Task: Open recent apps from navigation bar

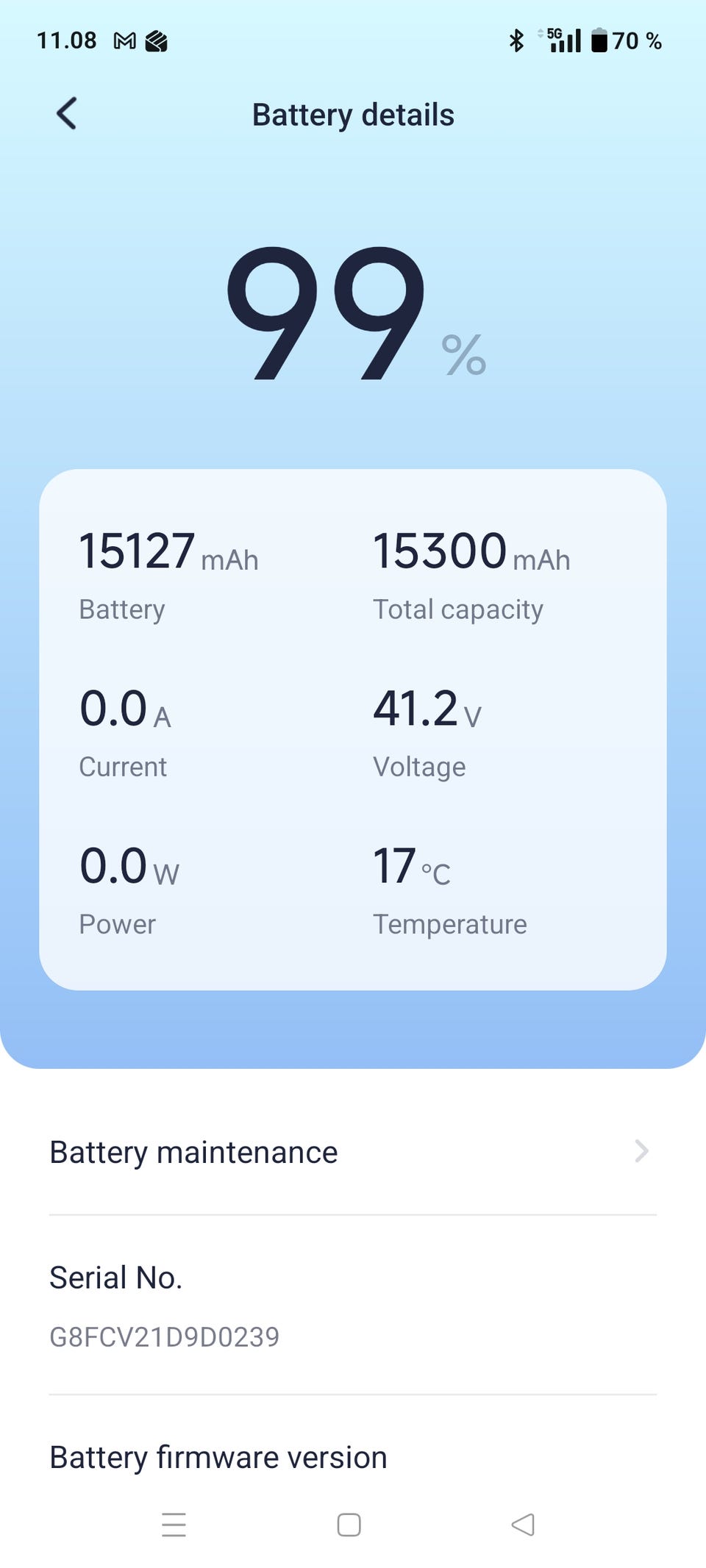Action: click(x=174, y=1525)
